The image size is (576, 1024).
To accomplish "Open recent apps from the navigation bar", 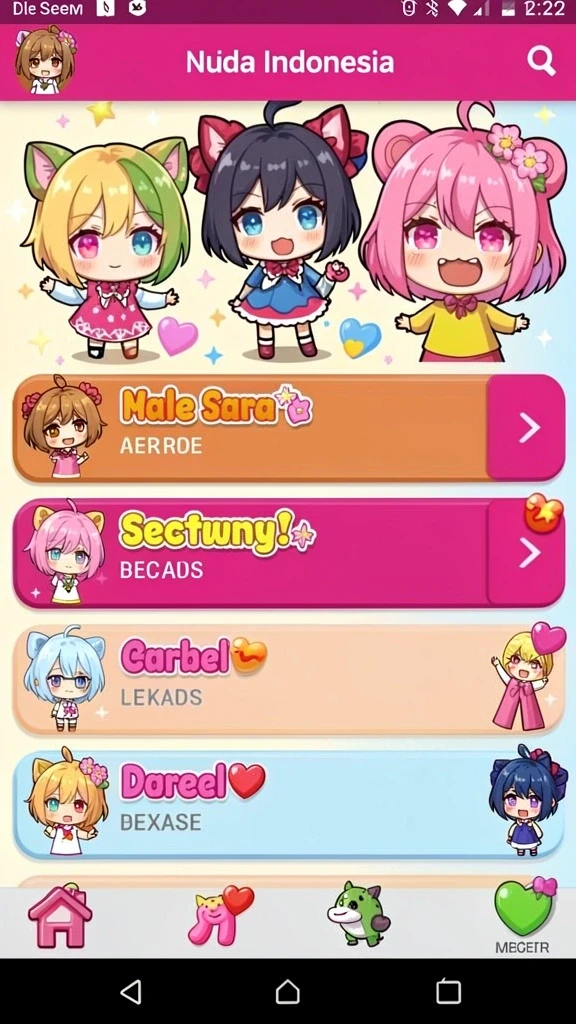I will (x=448, y=992).
